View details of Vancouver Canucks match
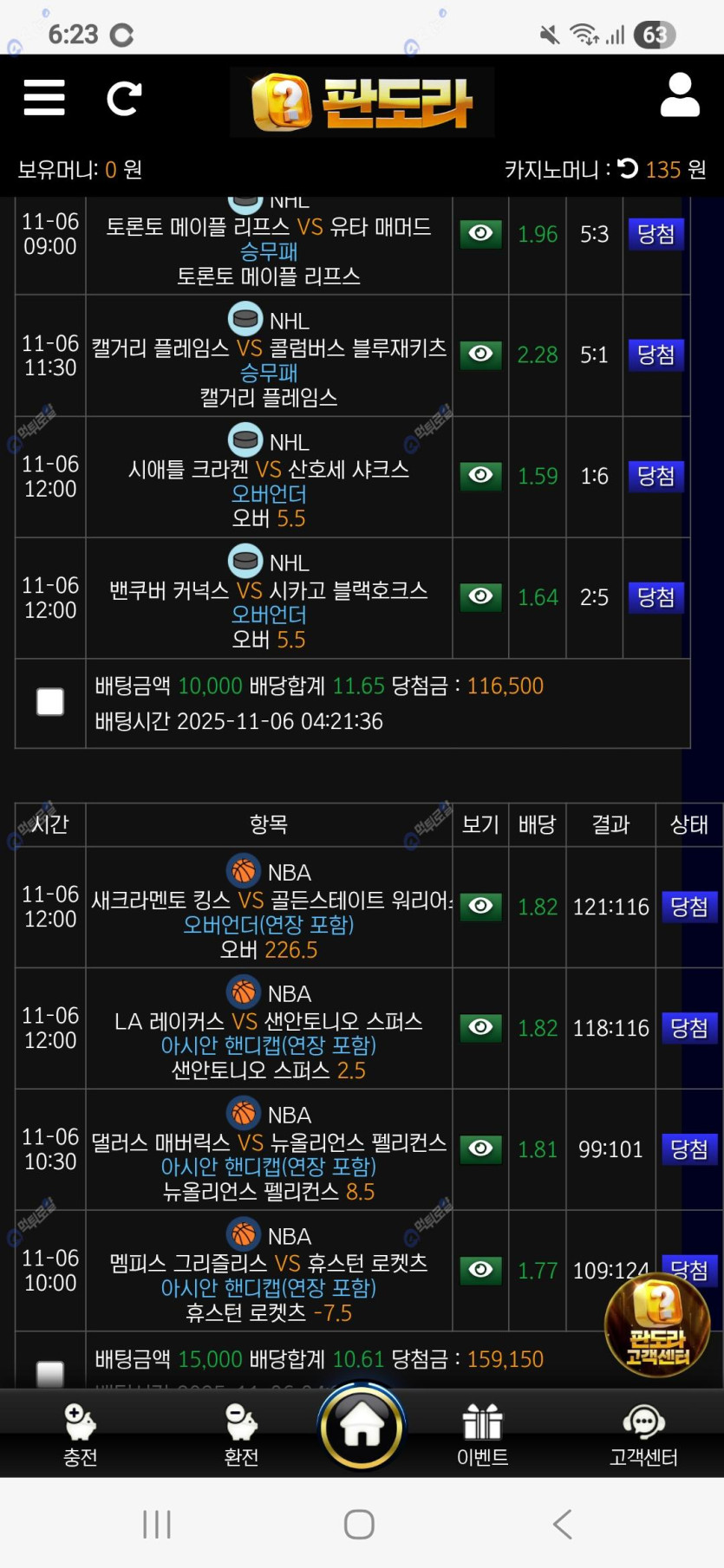This screenshot has height=1568, width=724. pos(480,596)
